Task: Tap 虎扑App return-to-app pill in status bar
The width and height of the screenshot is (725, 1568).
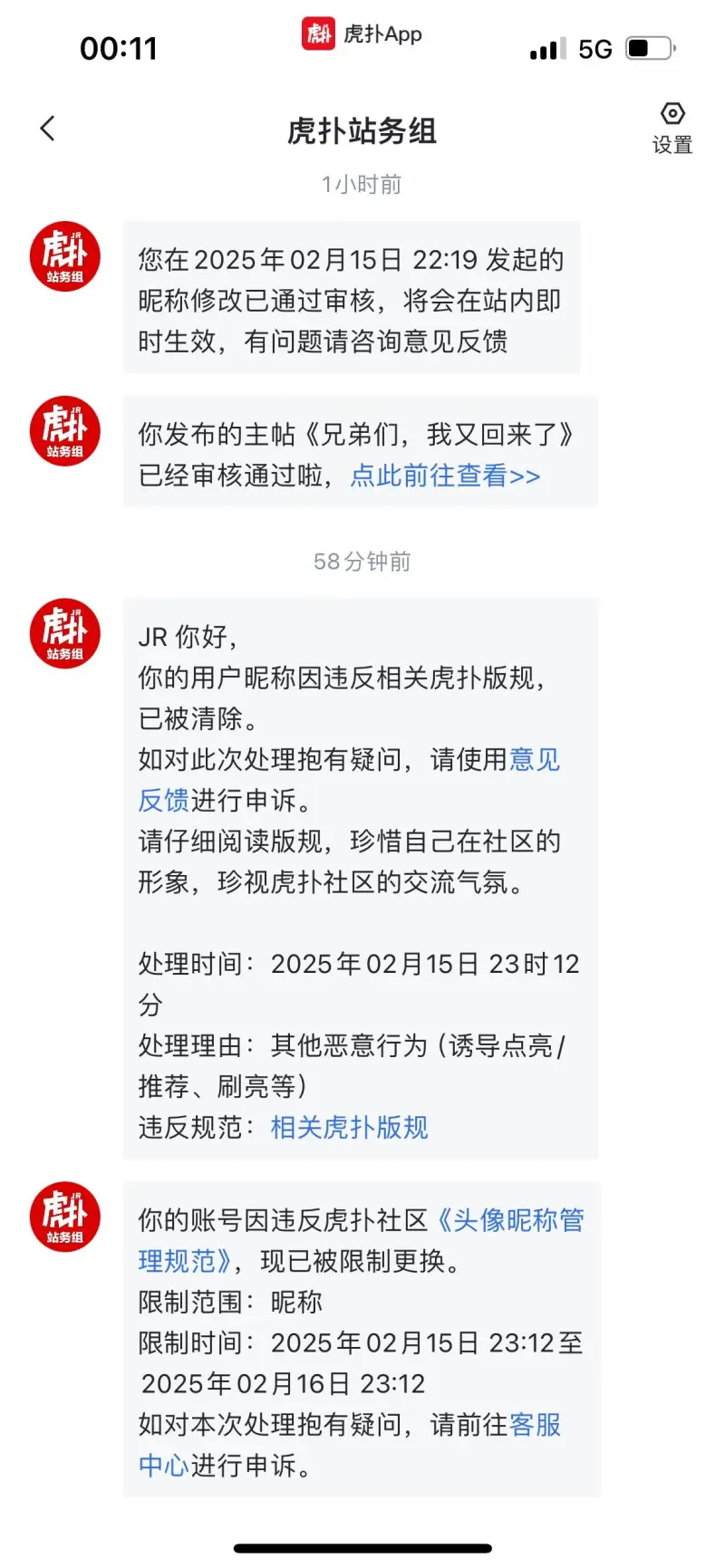Action: 362,34
